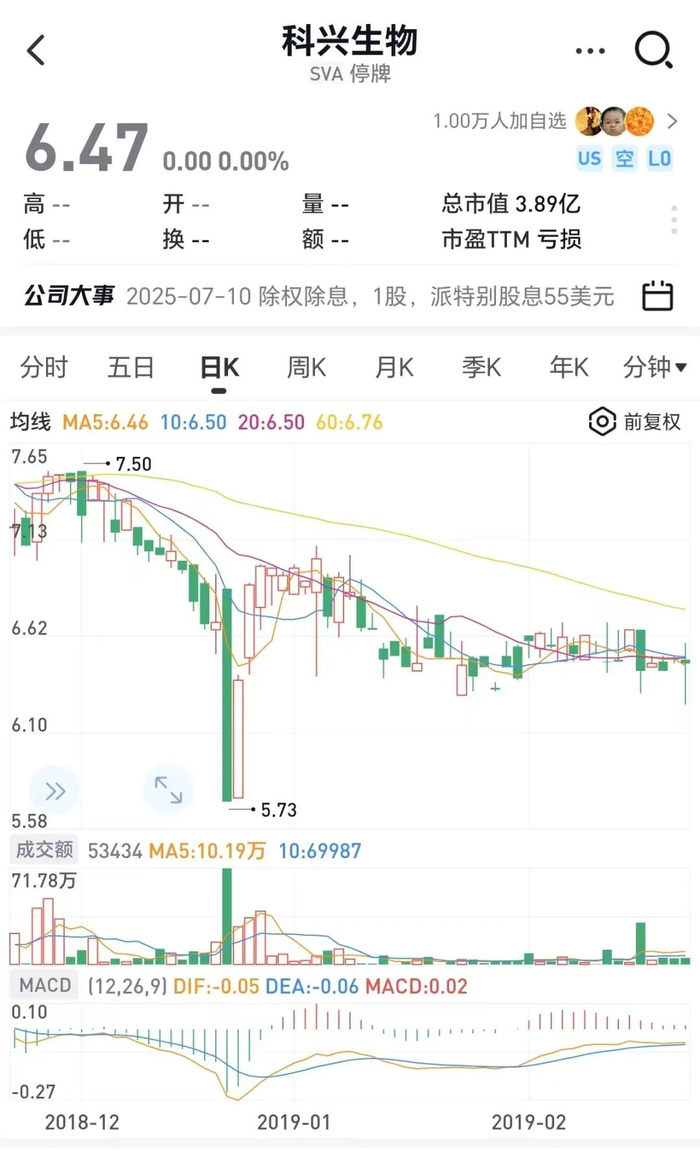The image size is (700, 1150).
Task: Change the 成交额 indicator selector
Action: (43, 851)
